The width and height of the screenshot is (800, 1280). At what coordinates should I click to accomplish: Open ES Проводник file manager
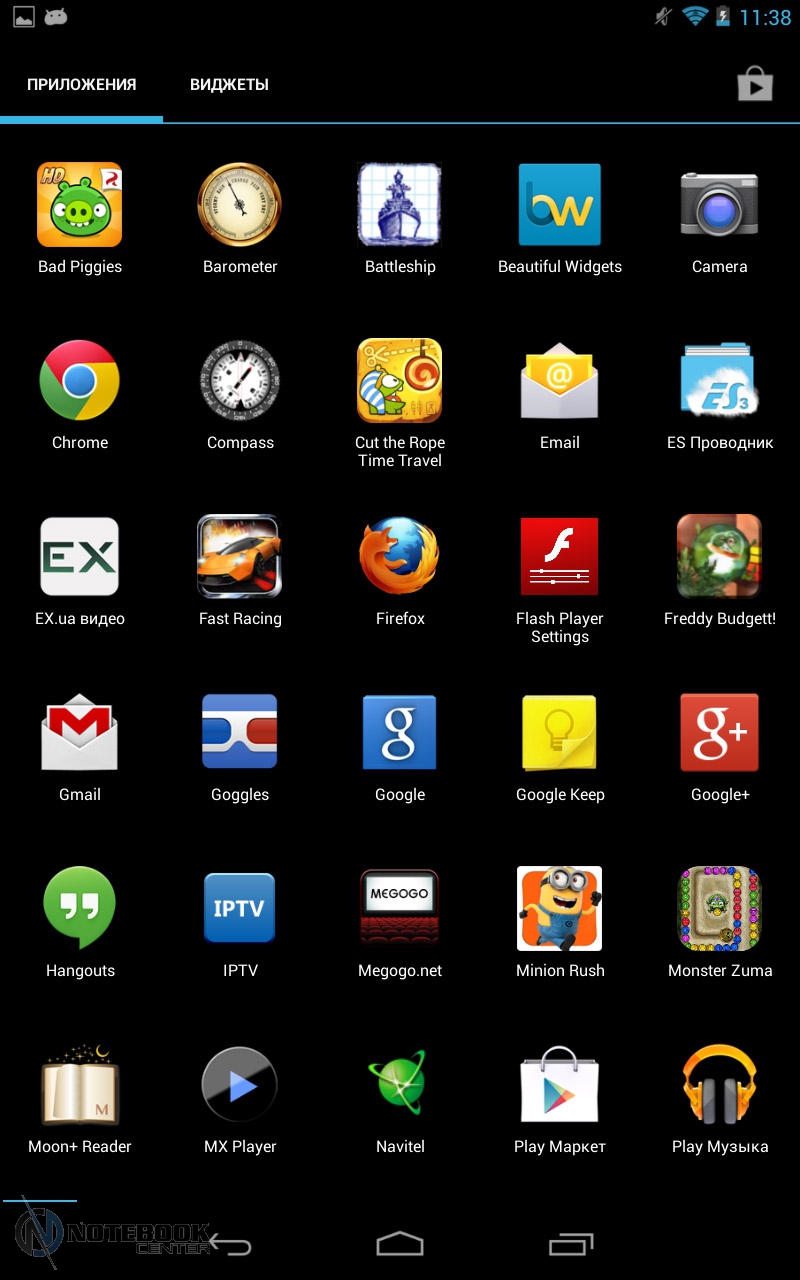720,382
